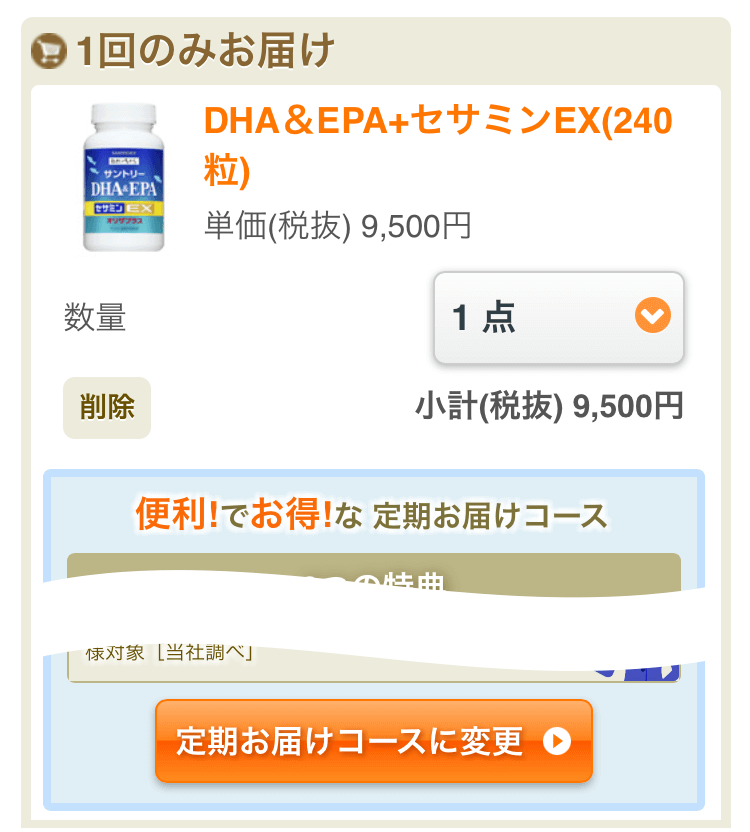Tap 定期お届けコースに変更 button

pyautogui.click(x=374, y=741)
